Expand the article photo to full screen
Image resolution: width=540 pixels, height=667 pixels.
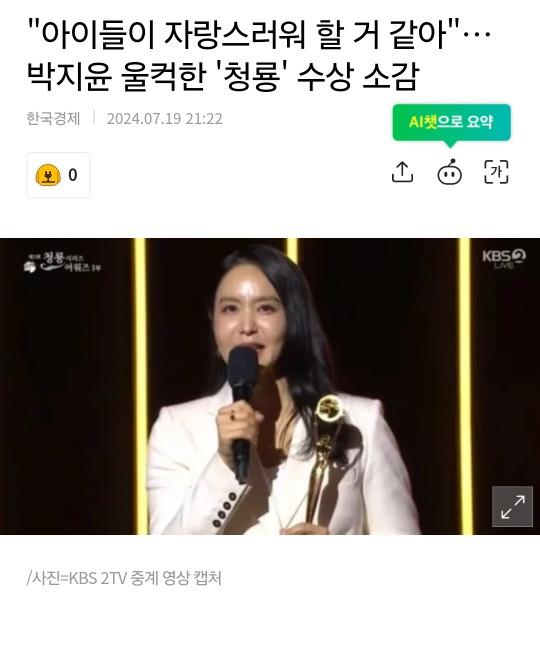point(512,507)
